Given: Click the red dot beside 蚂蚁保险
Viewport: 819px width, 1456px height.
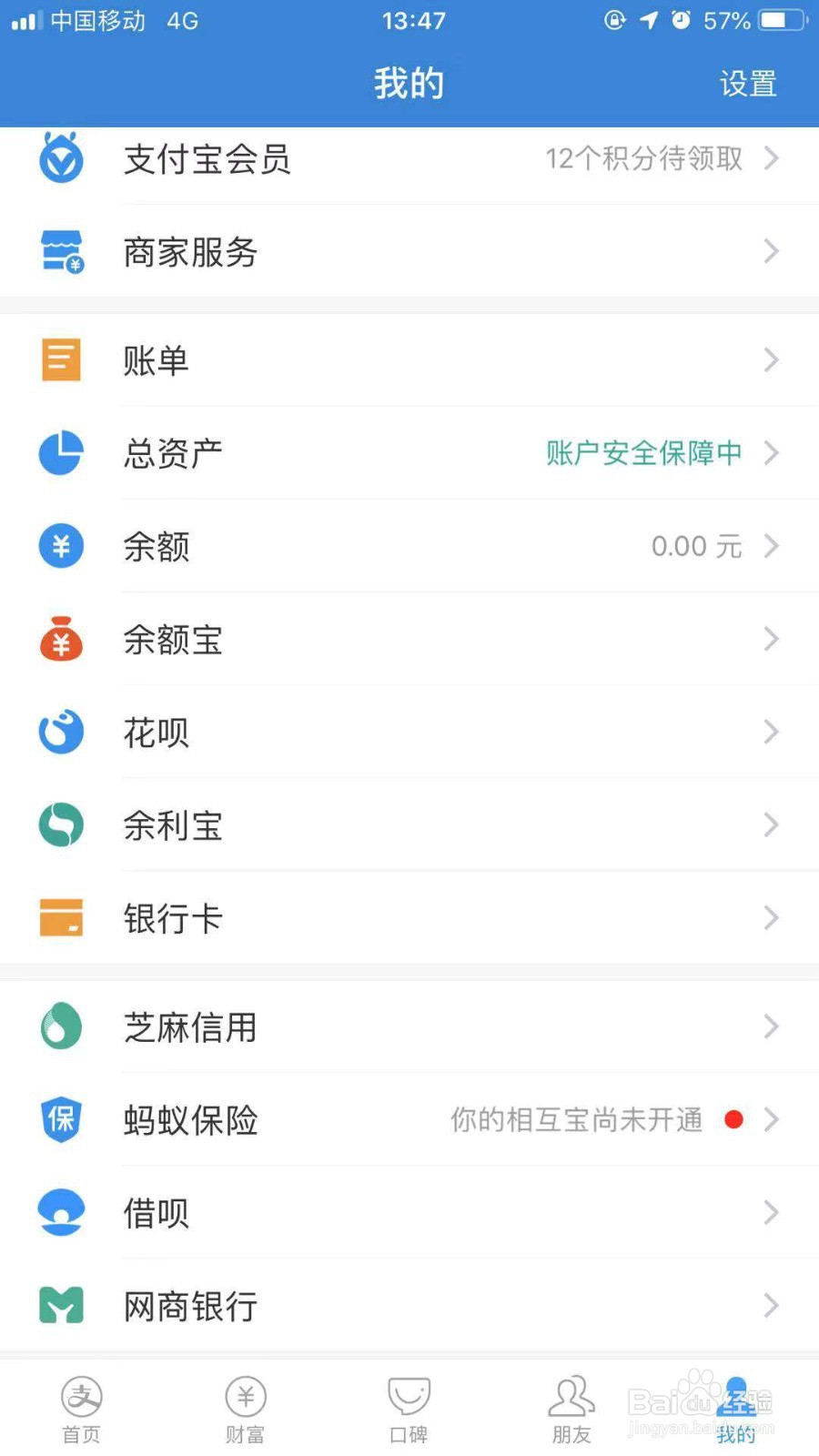Looking at the screenshot, I should click(733, 1119).
